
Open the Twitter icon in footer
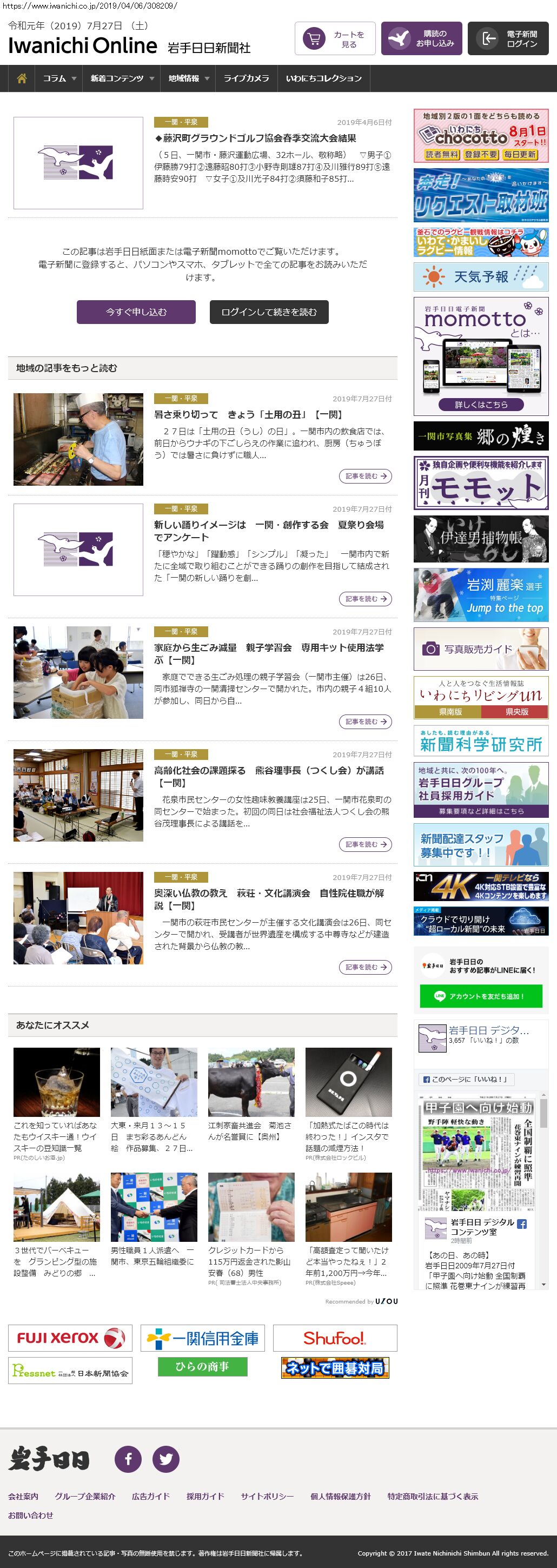(165, 1459)
